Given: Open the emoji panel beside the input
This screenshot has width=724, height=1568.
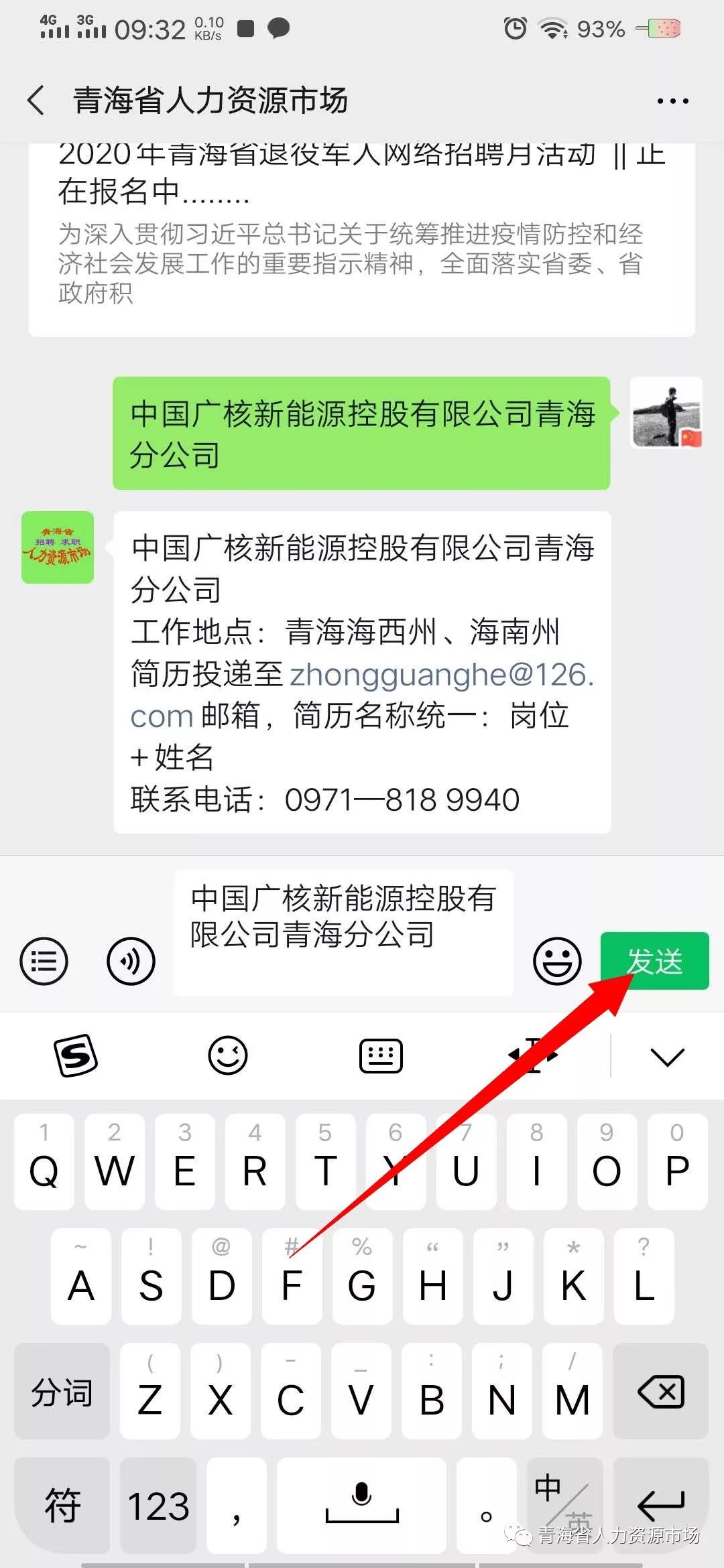Looking at the screenshot, I should [x=556, y=961].
